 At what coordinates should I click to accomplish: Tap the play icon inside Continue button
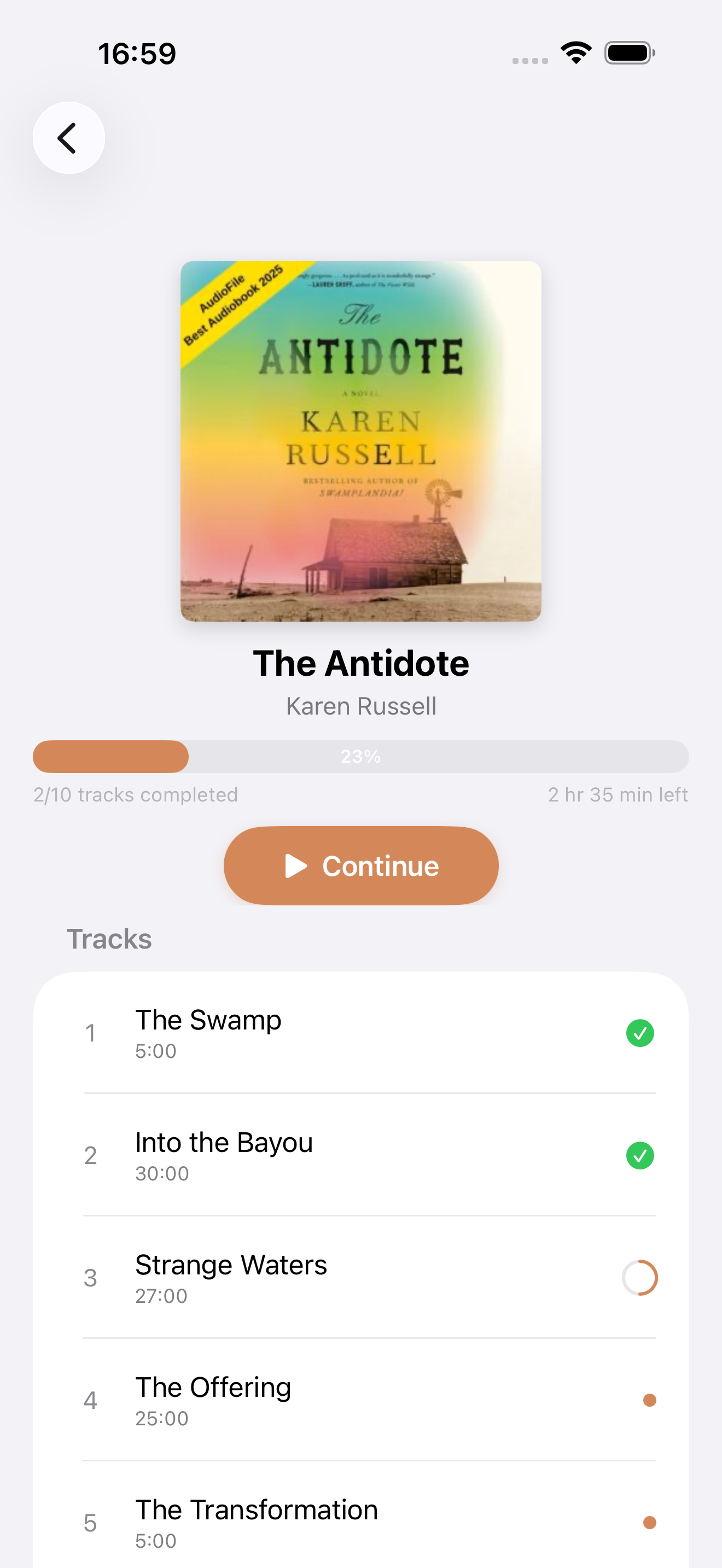pos(297,865)
